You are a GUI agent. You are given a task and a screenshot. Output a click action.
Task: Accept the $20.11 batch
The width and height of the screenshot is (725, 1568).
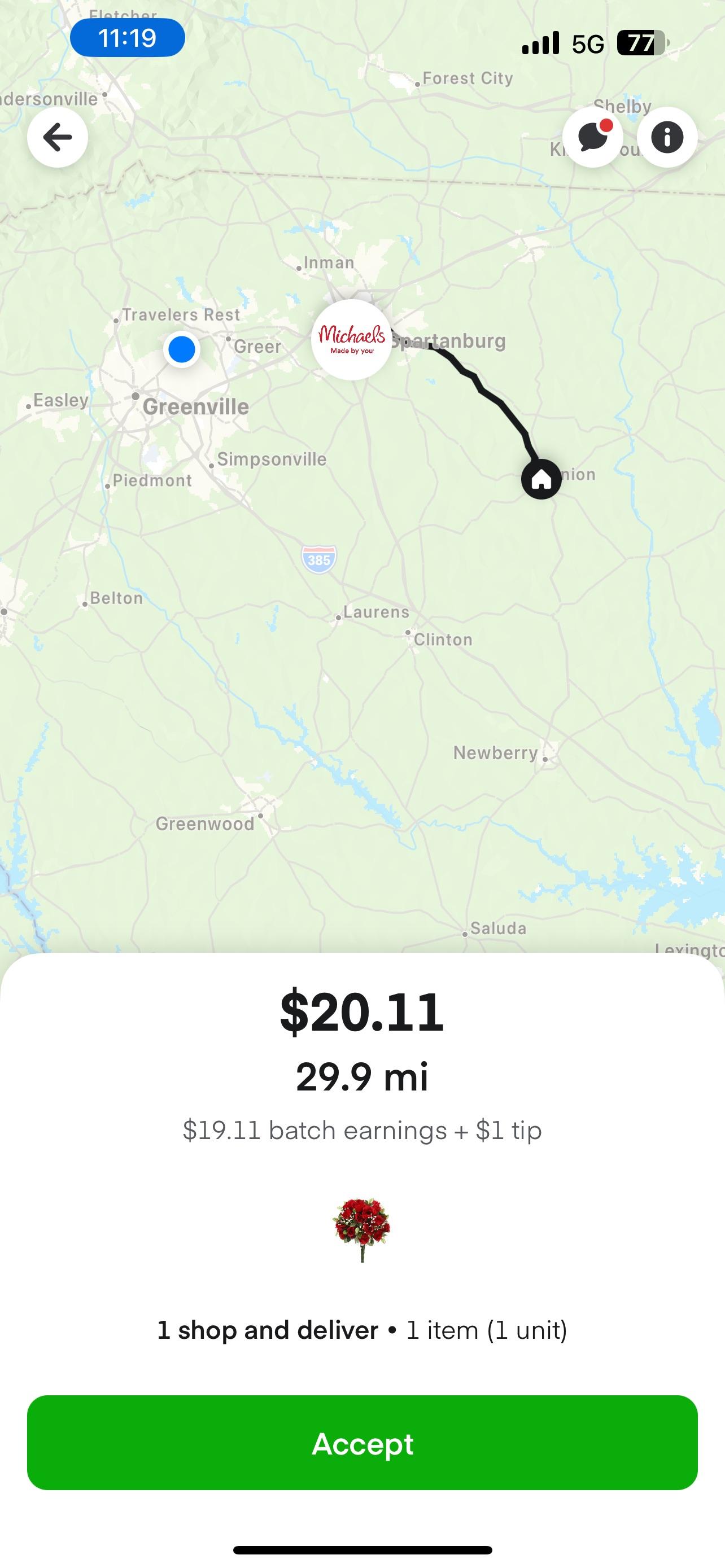point(362,1443)
